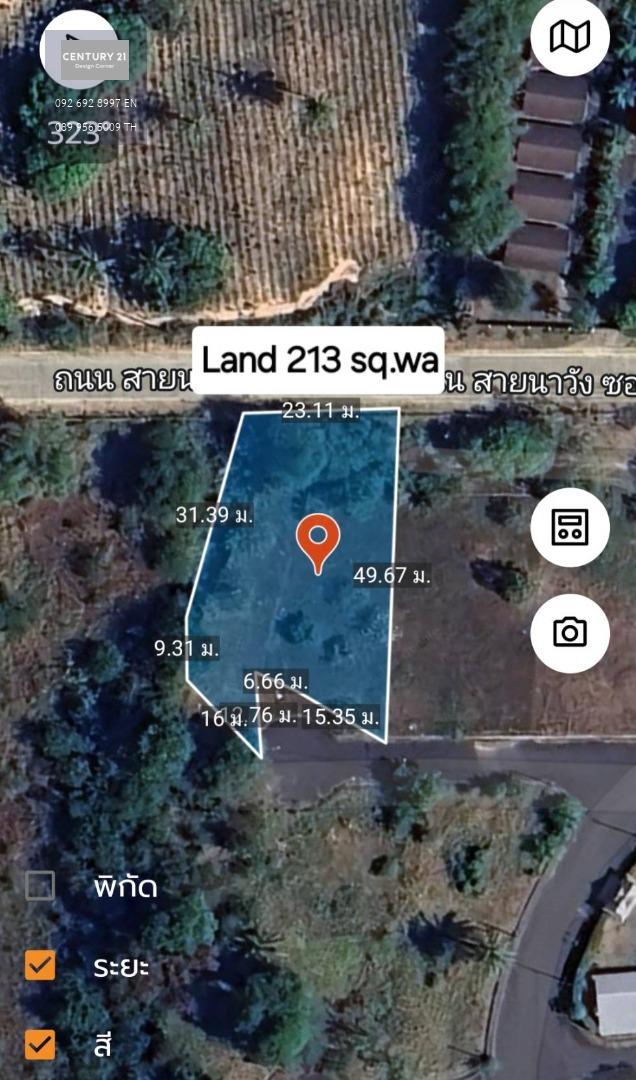
Task: Capture the map with the camera button
Action: coord(570,632)
